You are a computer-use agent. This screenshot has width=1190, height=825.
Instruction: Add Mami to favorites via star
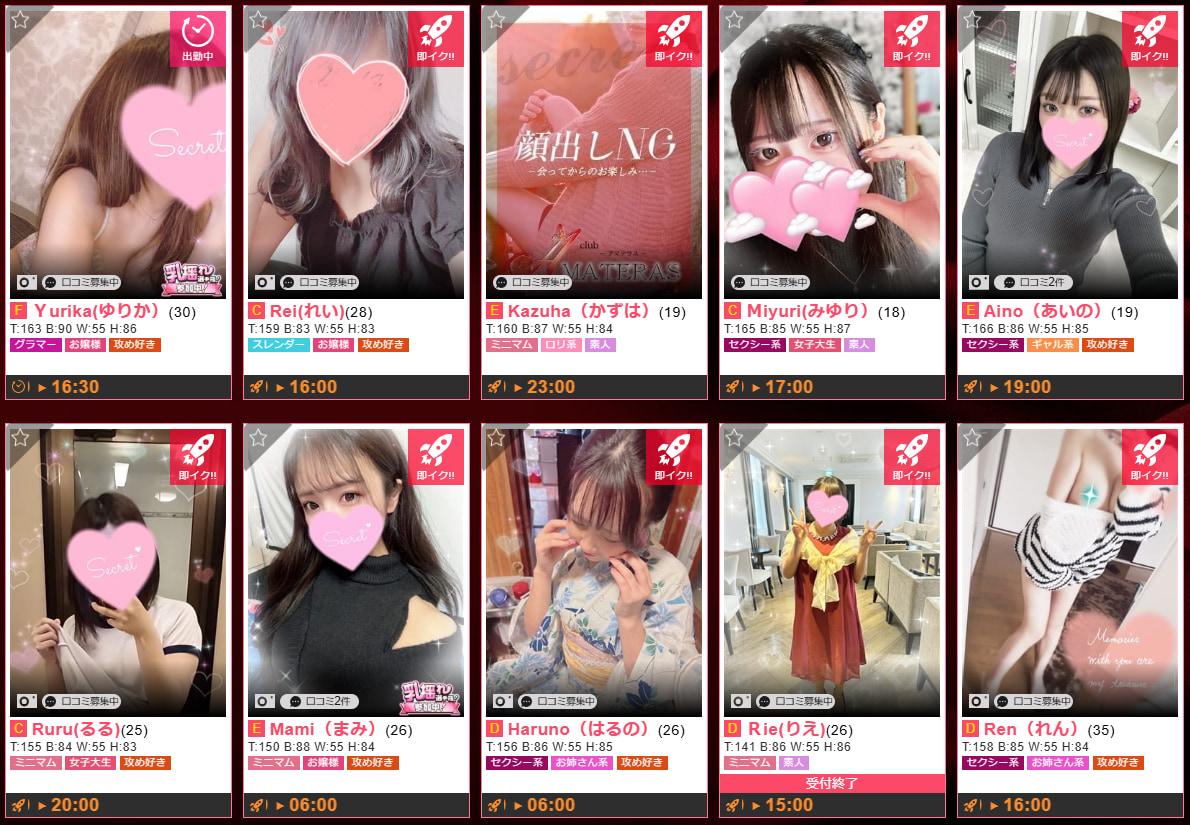pyautogui.click(x=258, y=438)
